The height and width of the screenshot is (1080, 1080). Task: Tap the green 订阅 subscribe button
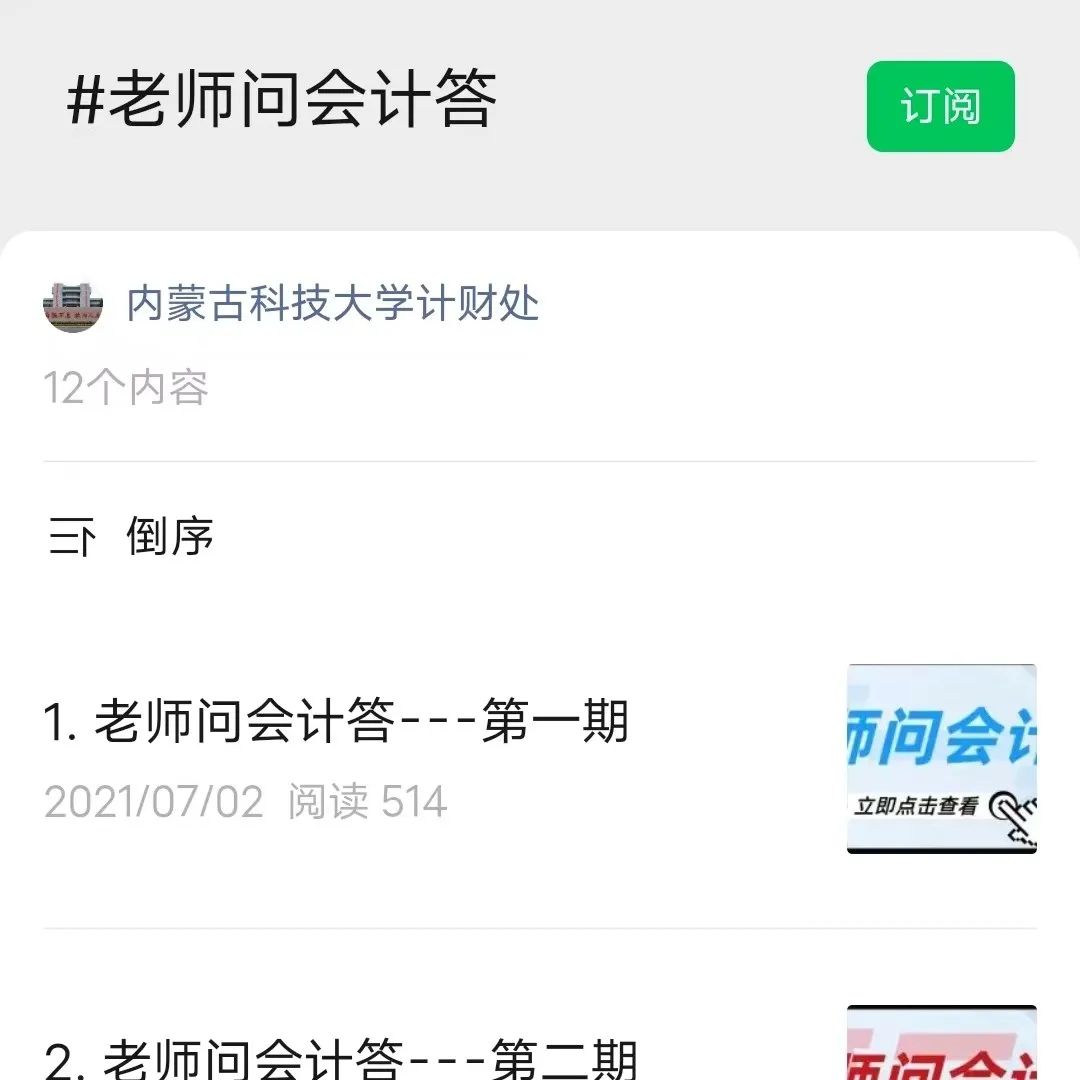(940, 107)
